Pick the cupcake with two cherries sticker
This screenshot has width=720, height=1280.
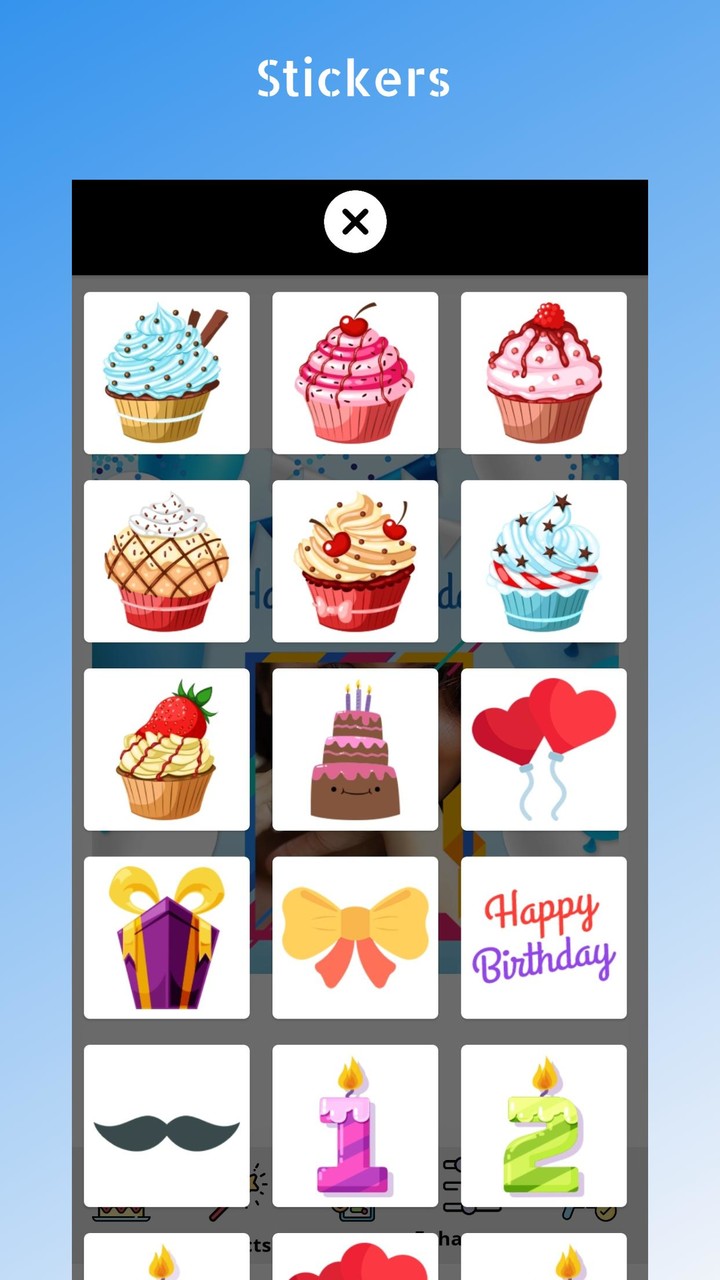[x=355, y=561]
